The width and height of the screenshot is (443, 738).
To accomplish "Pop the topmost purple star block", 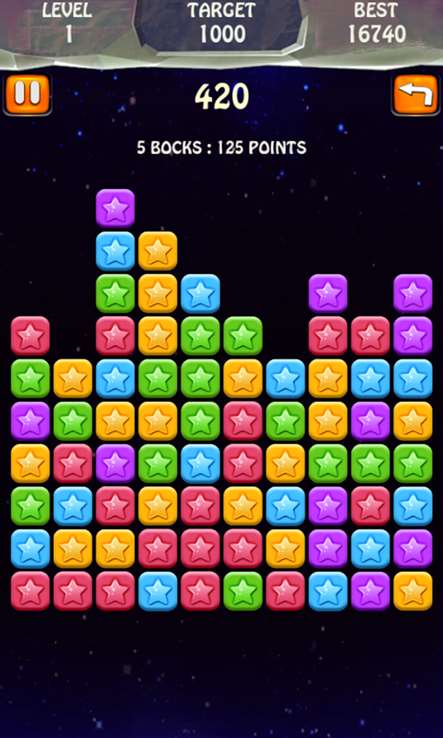I will pyautogui.click(x=115, y=209).
